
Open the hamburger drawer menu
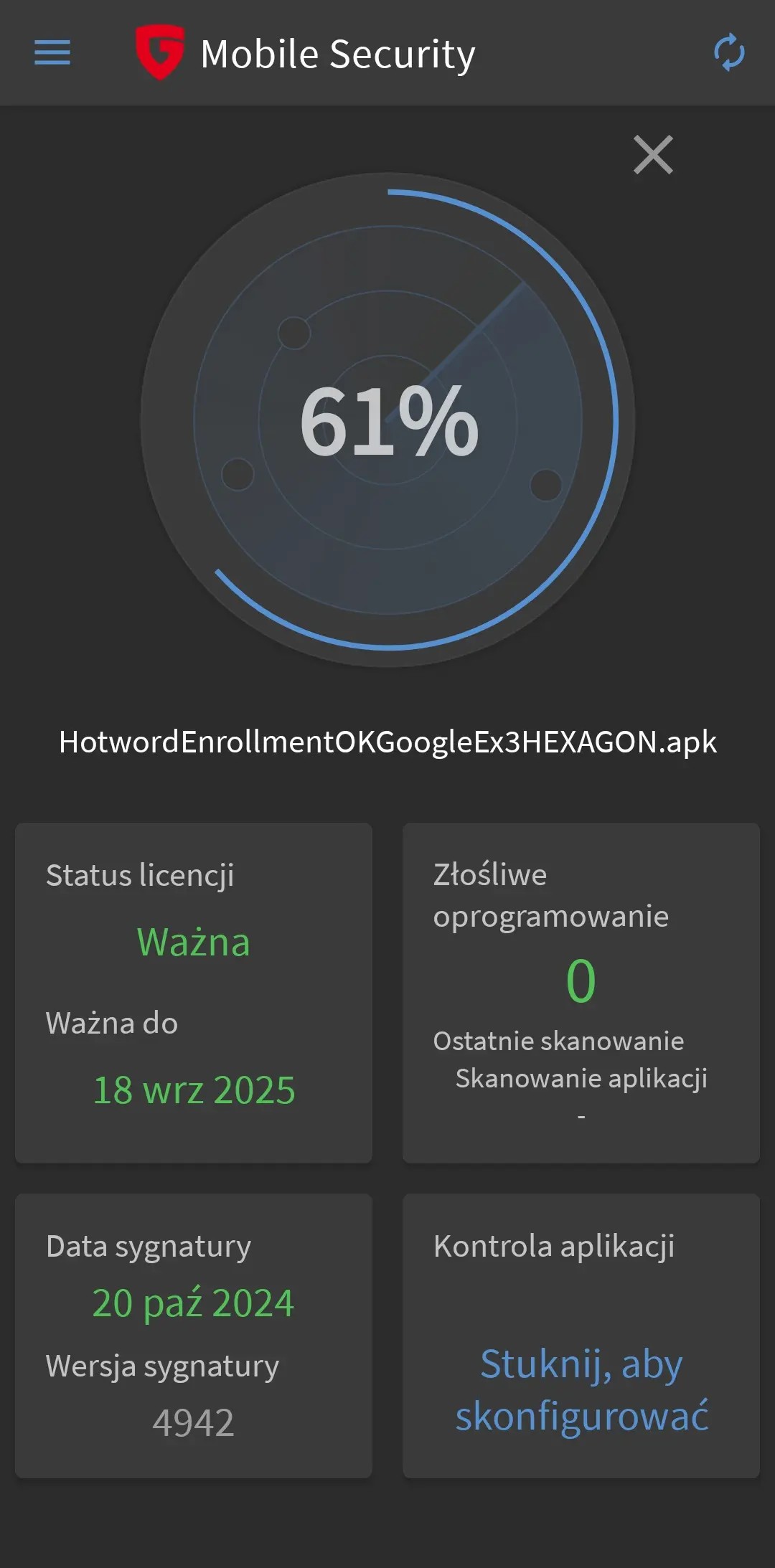point(52,53)
